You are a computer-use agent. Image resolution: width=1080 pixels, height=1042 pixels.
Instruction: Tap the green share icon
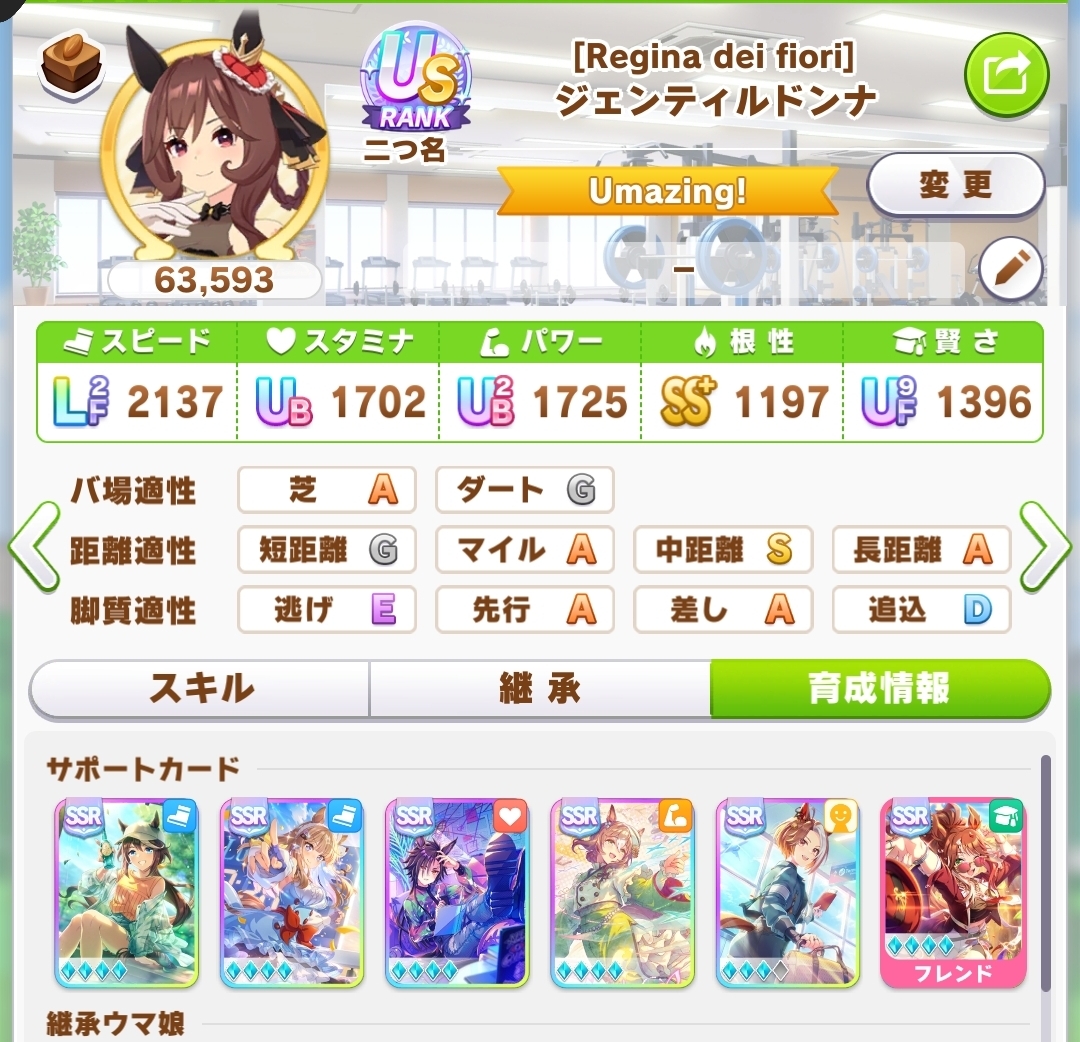[1006, 75]
